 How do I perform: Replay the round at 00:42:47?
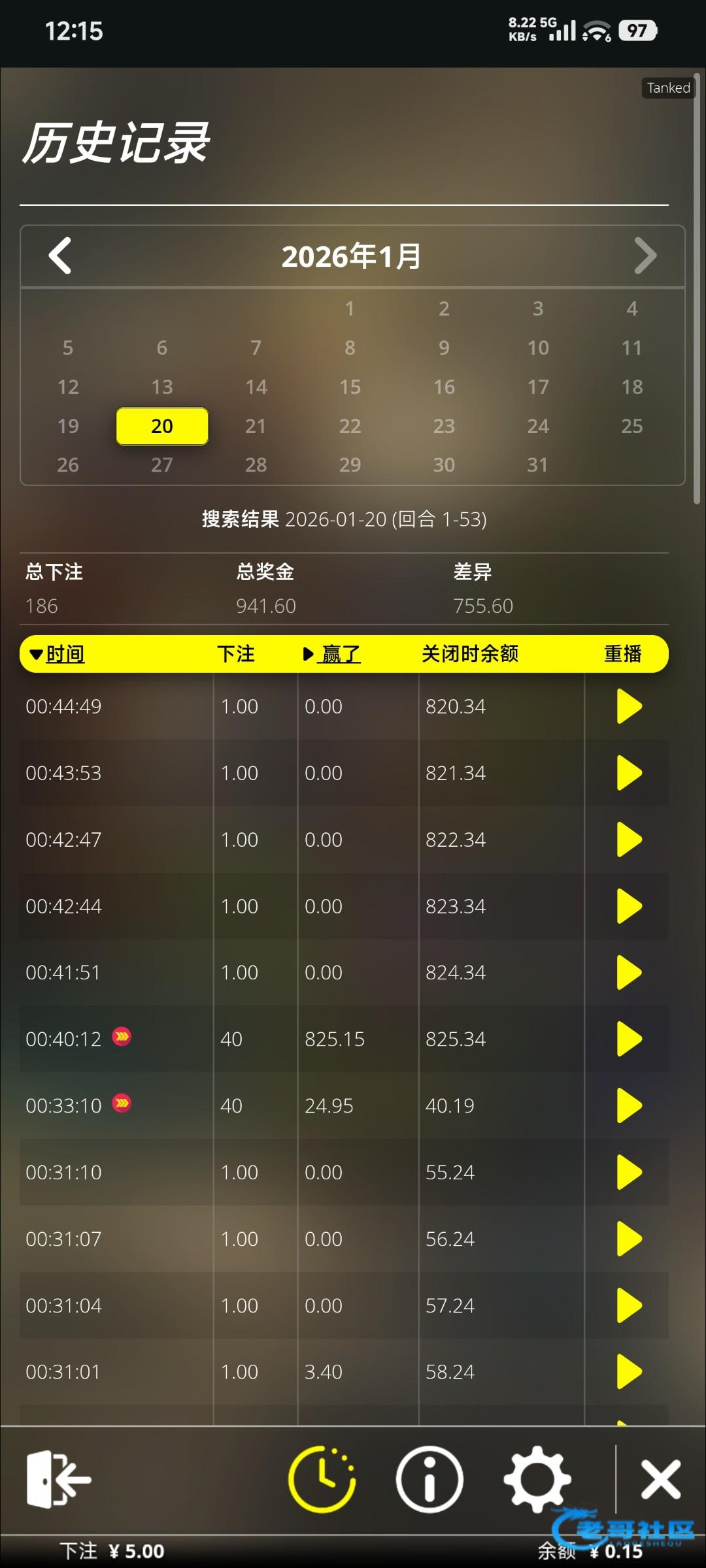point(629,840)
